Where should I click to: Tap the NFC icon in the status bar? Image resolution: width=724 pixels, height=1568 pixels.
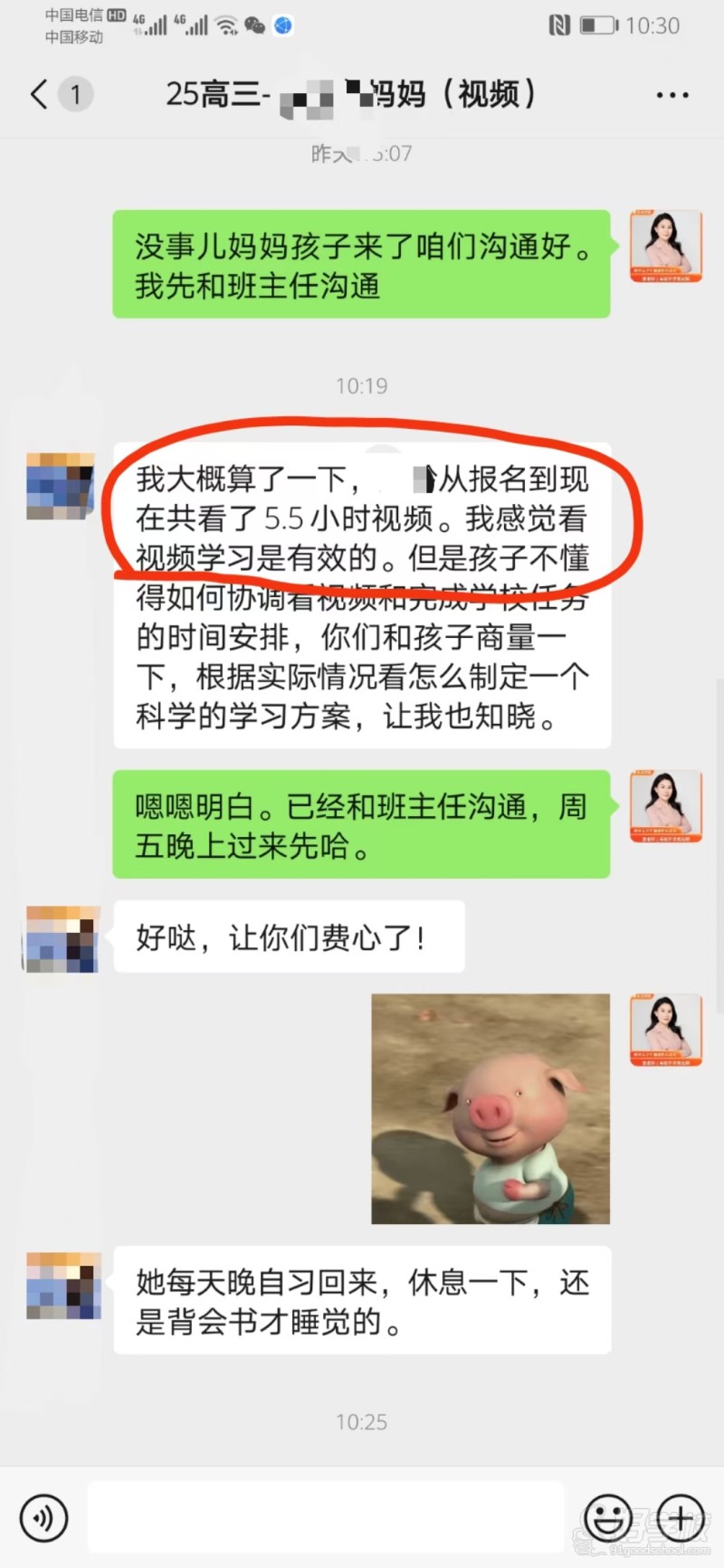click(x=558, y=25)
